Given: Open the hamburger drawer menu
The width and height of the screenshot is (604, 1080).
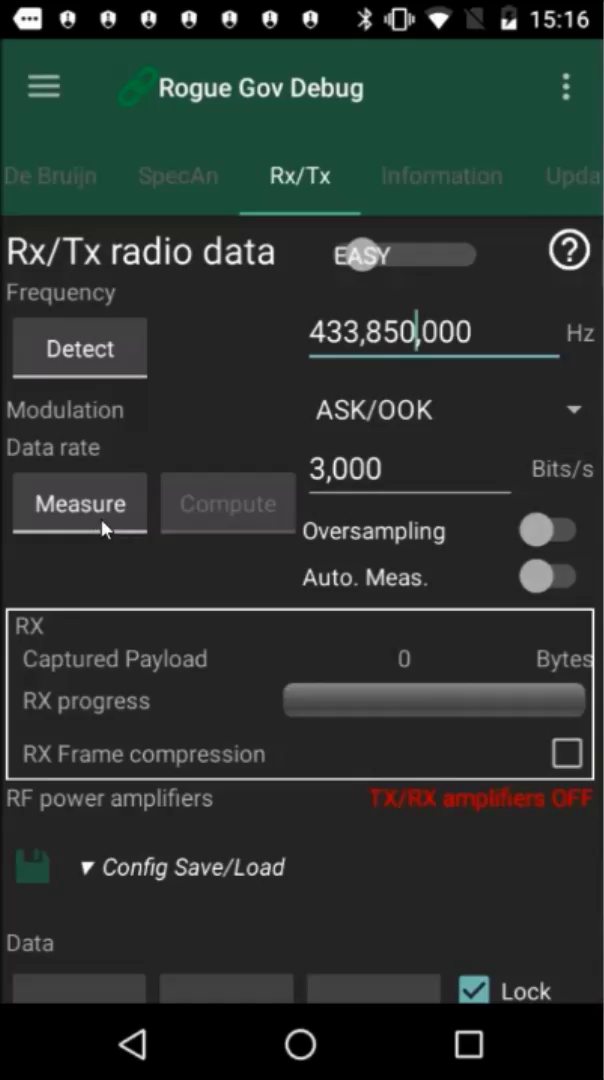Looking at the screenshot, I should (44, 87).
